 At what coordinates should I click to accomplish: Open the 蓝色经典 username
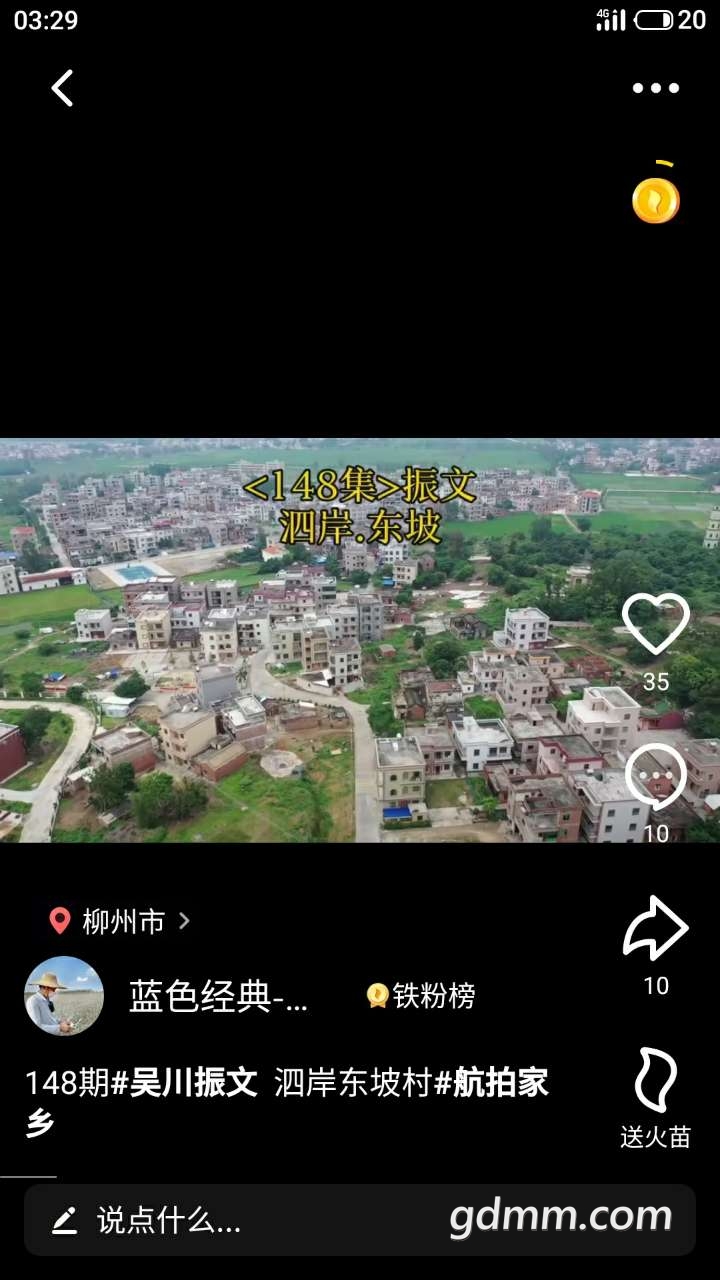pyautogui.click(x=218, y=996)
